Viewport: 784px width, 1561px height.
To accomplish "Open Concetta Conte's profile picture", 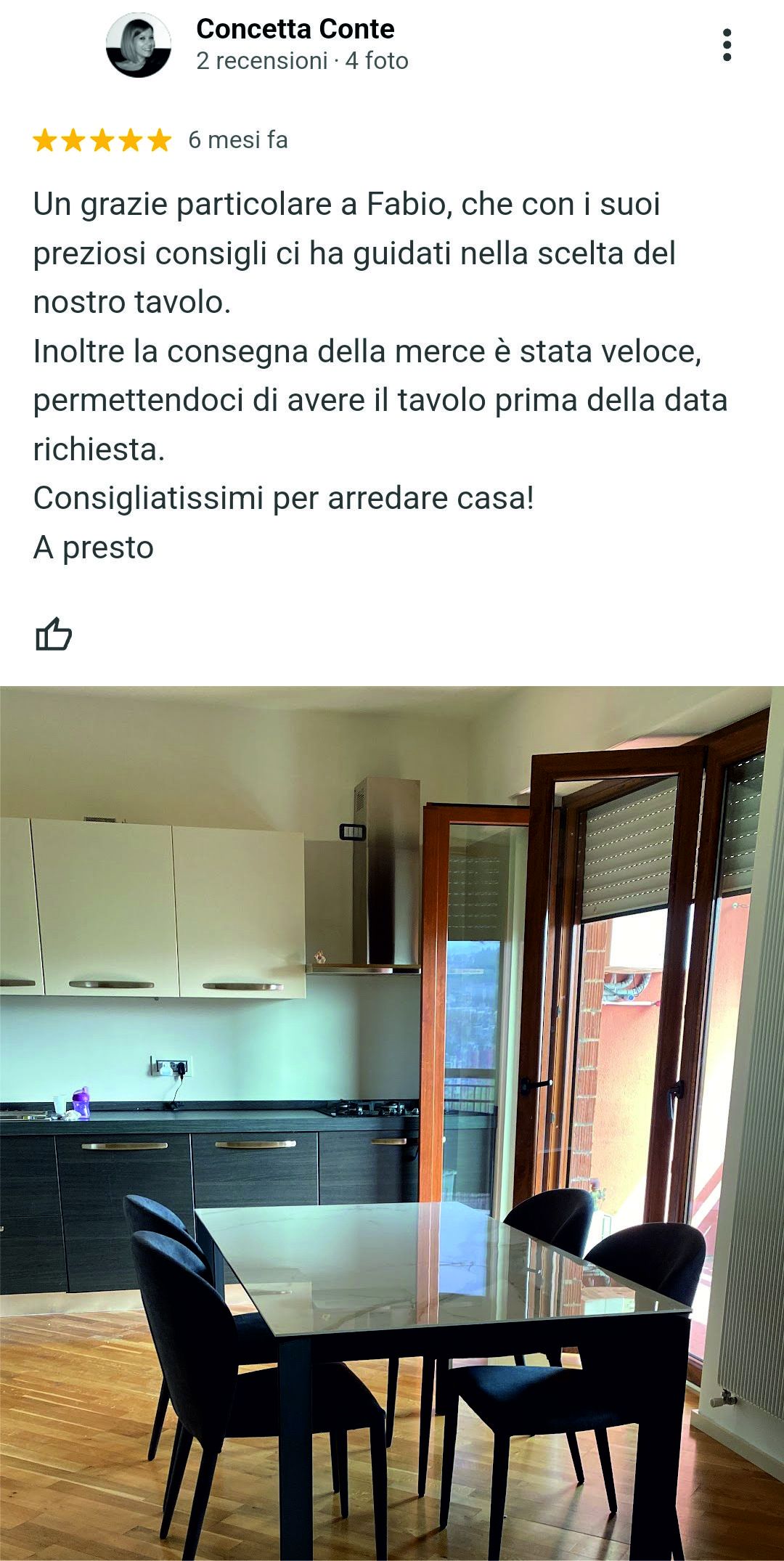I will click(x=139, y=45).
